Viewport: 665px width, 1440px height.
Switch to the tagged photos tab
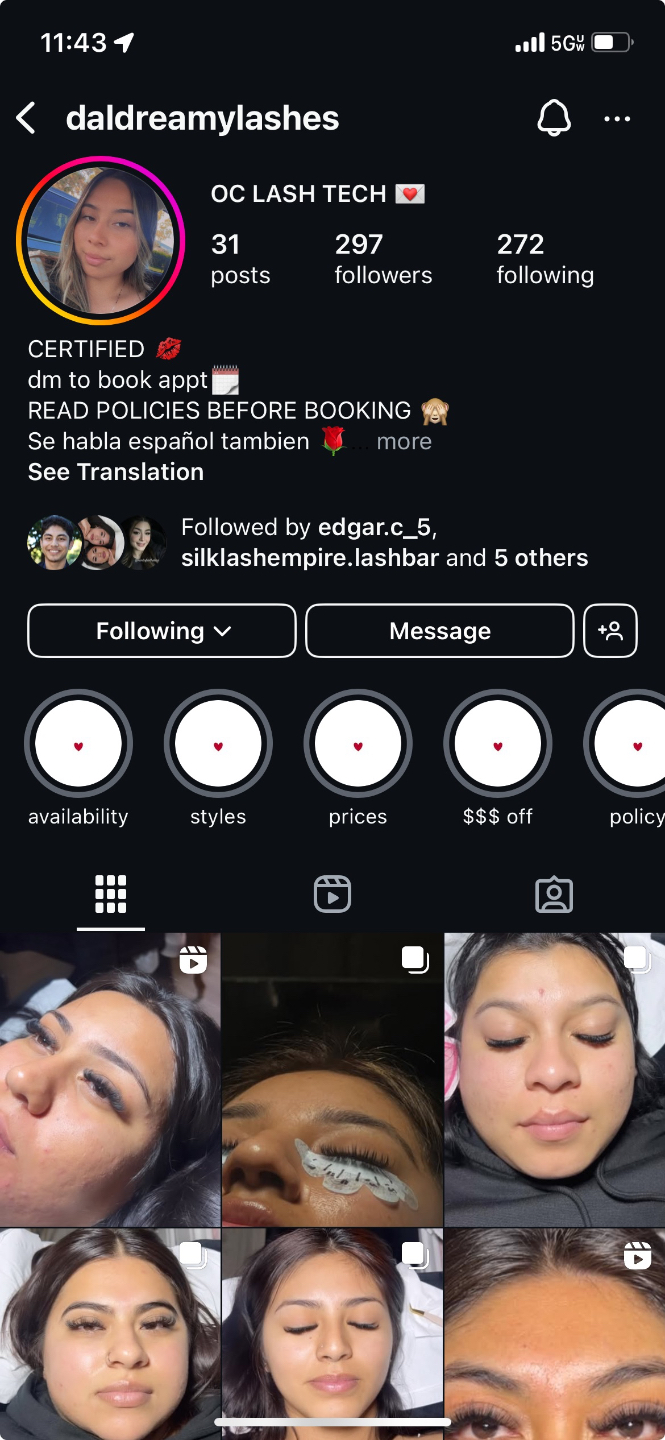click(x=554, y=894)
